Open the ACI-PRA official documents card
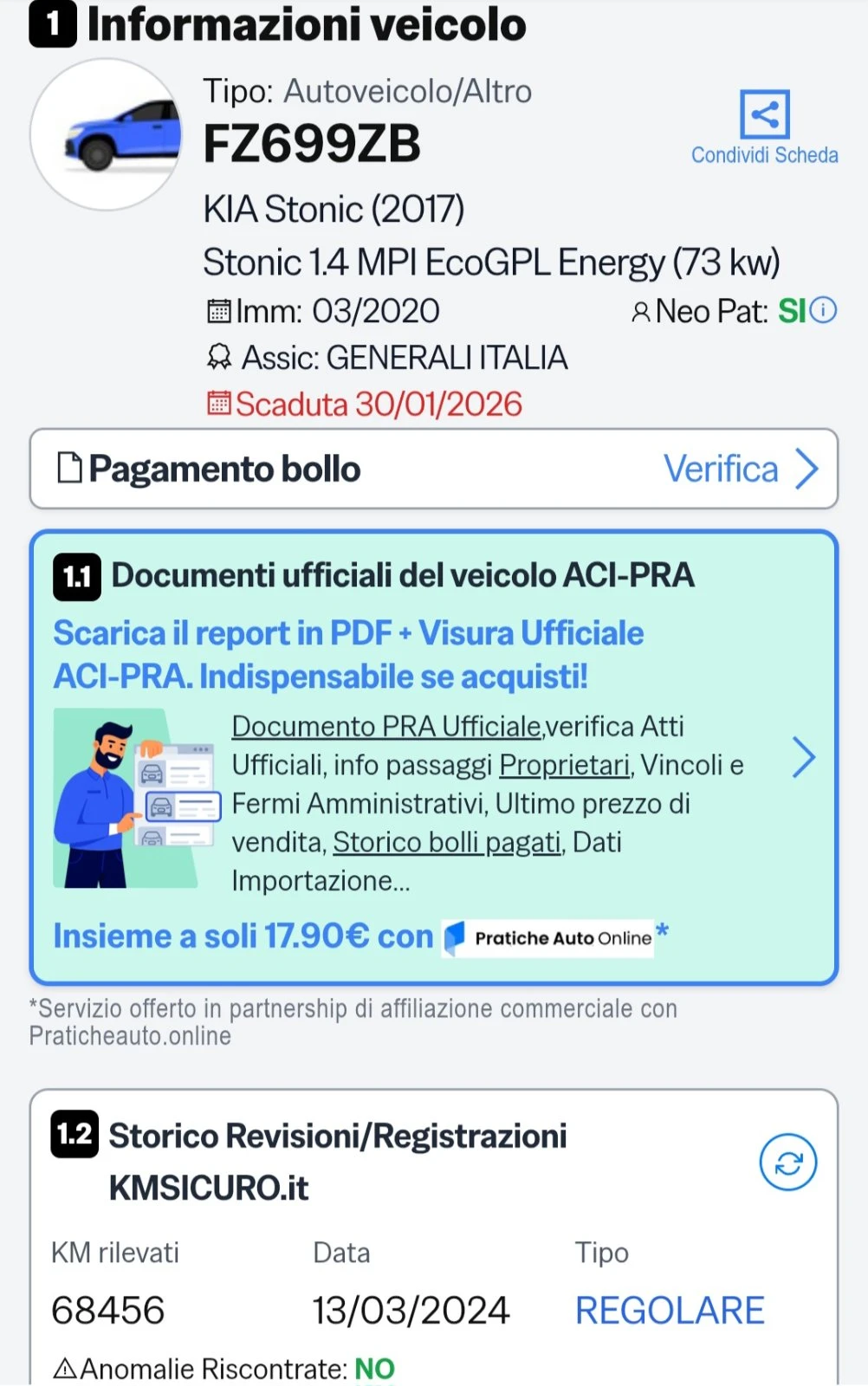This screenshot has width=868, height=1386. tap(803, 758)
